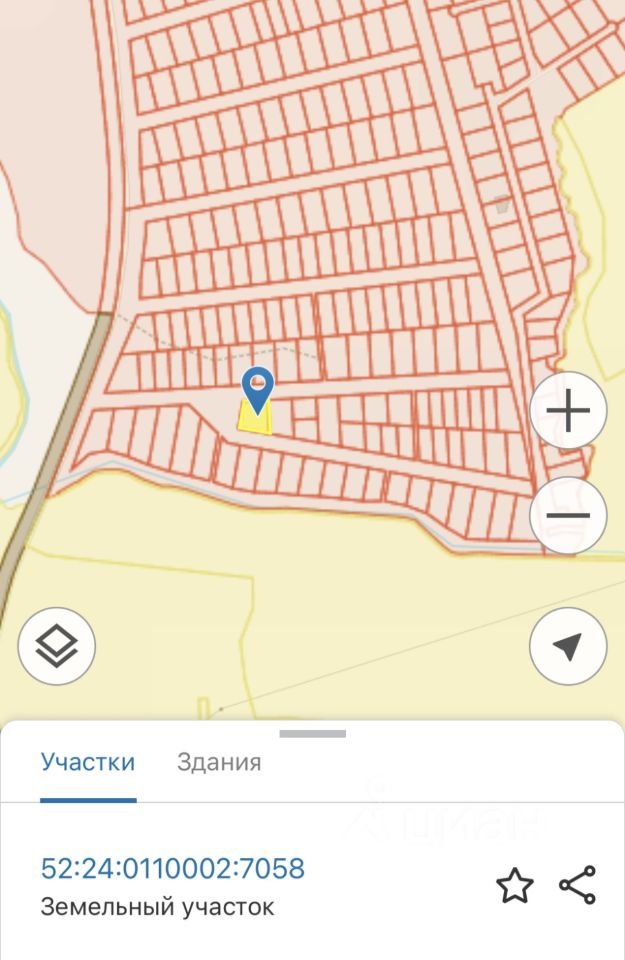Screen dimensions: 625x960
Task: Switch to the Здания tab
Action: point(219,762)
